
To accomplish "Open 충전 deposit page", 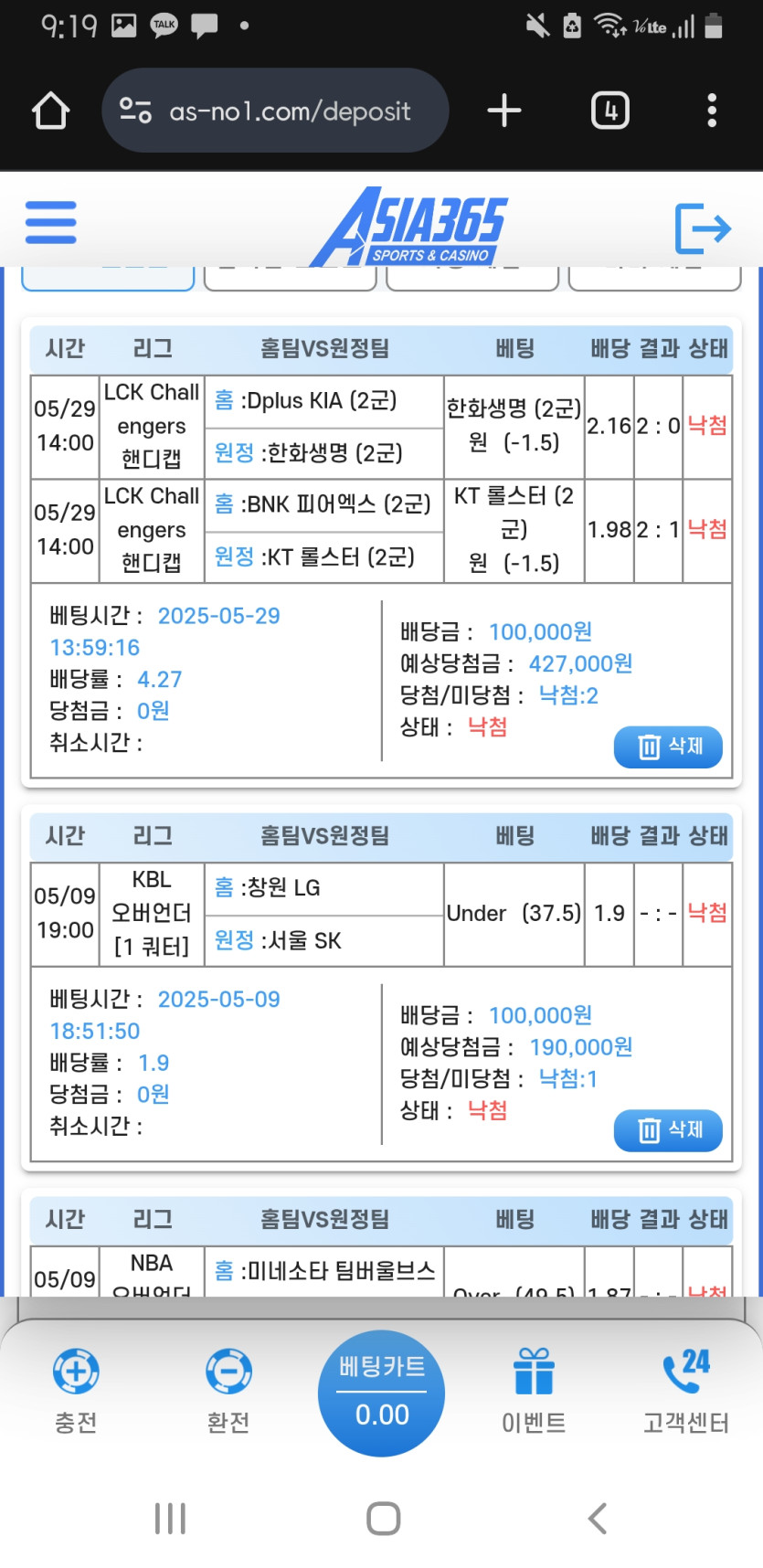I will coord(76,1392).
